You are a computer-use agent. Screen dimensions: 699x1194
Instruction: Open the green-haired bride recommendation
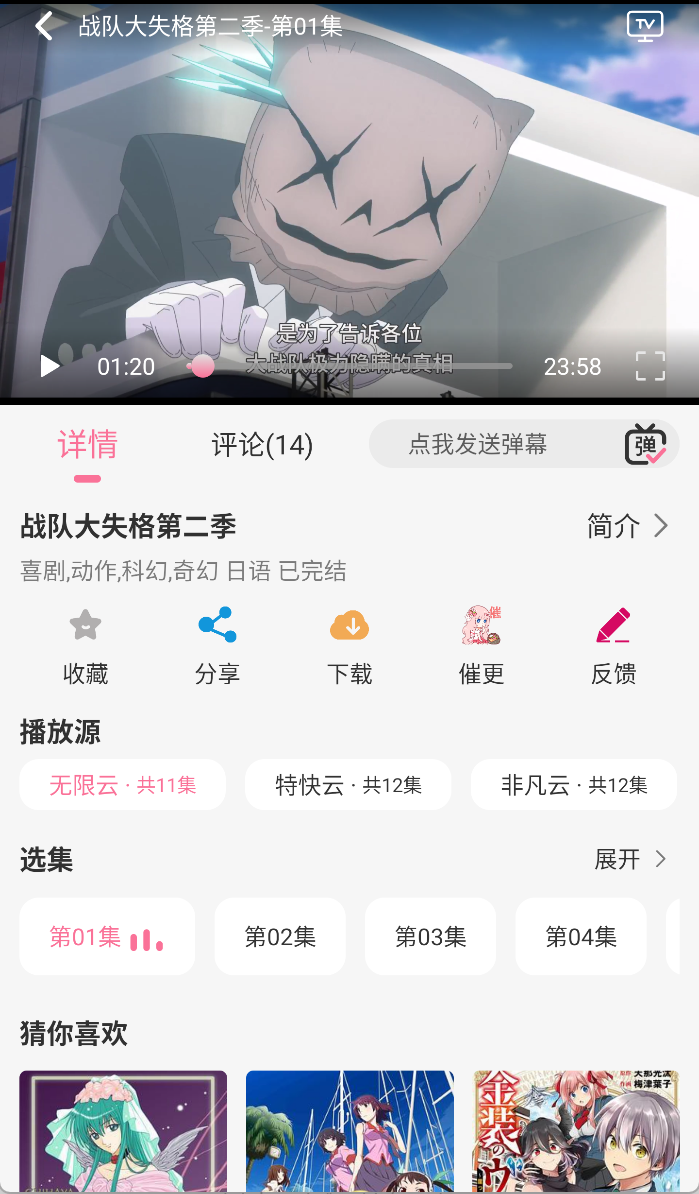[123, 1130]
